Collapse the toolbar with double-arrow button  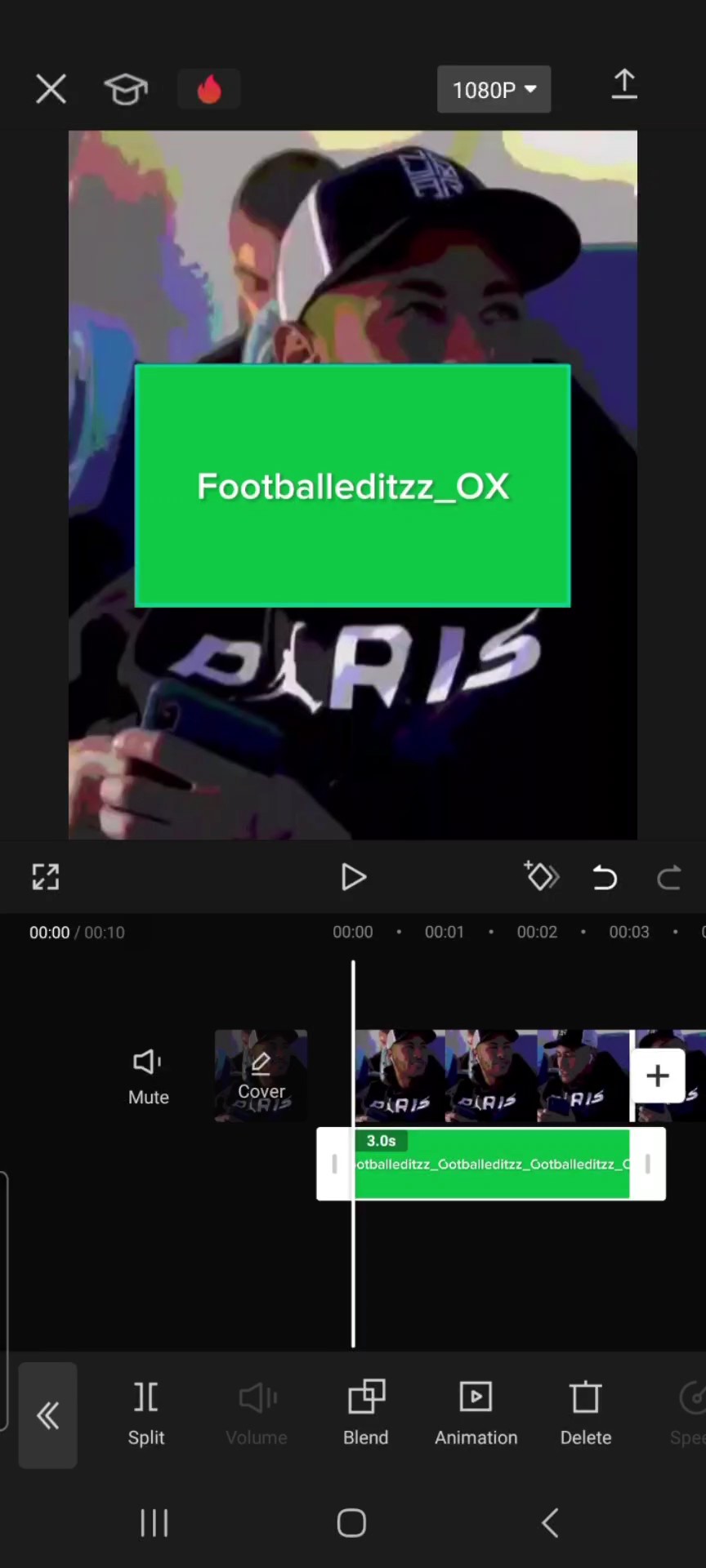point(48,1415)
